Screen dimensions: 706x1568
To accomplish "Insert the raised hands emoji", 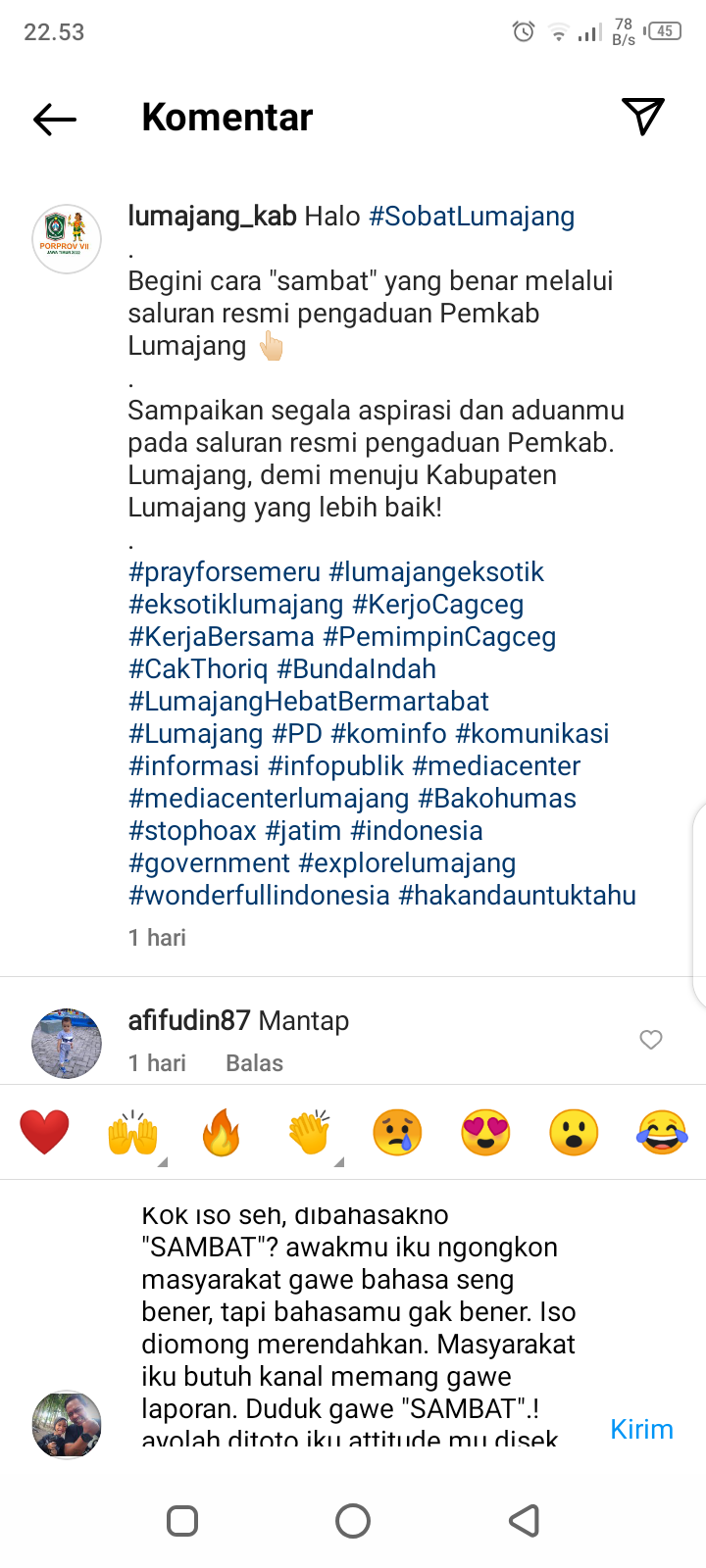I will pyautogui.click(x=132, y=1133).
